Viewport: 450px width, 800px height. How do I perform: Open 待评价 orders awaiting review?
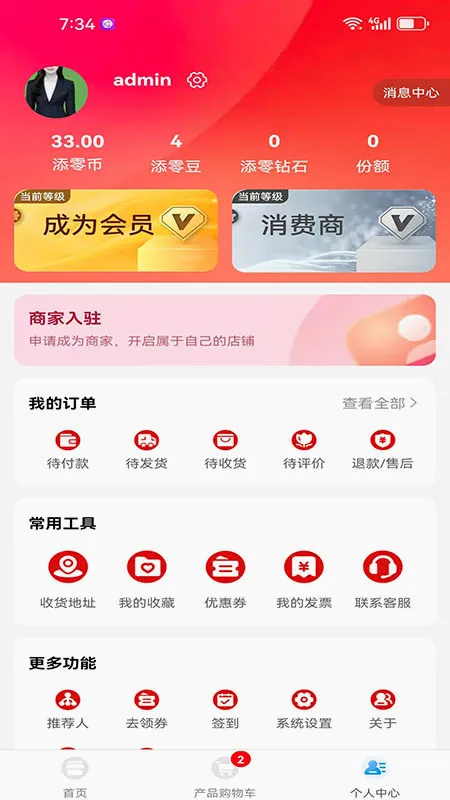pyautogui.click(x=304, y=450)
